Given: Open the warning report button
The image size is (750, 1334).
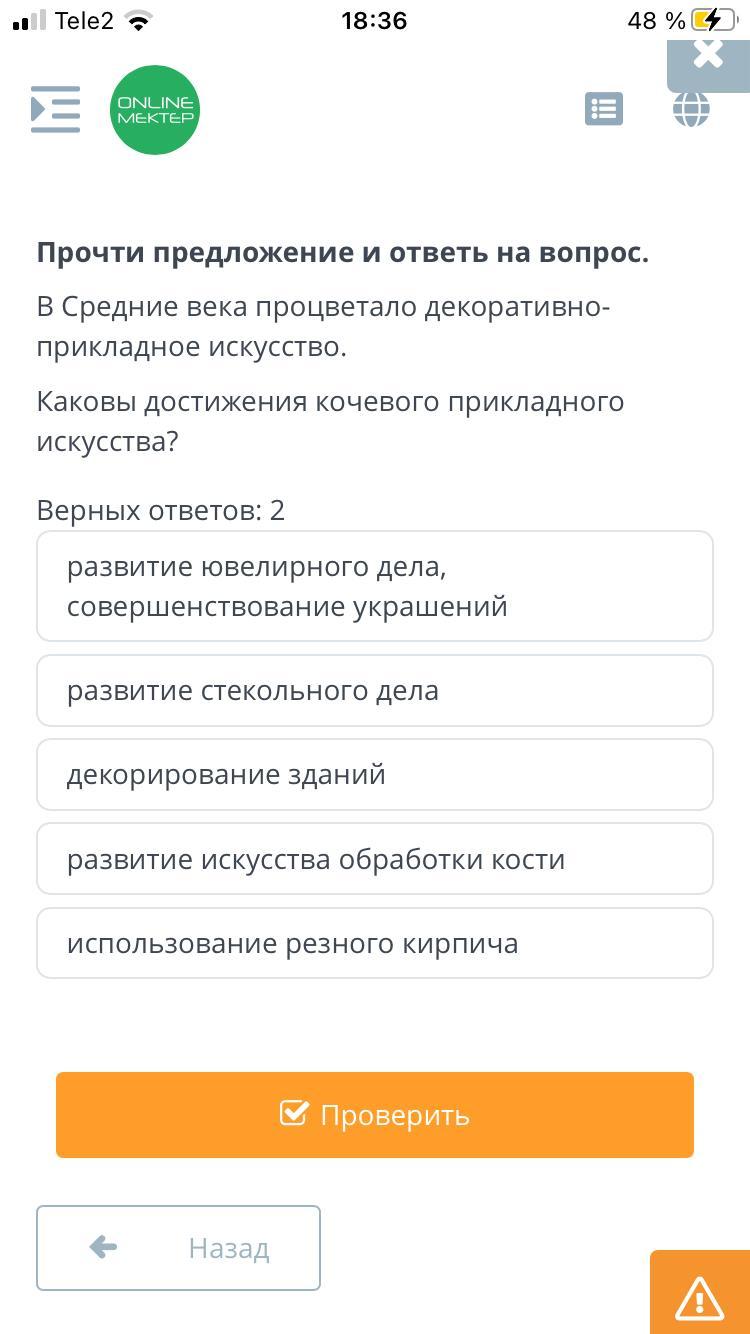Looking at the screenshot, I should (x=700, y=1294).
